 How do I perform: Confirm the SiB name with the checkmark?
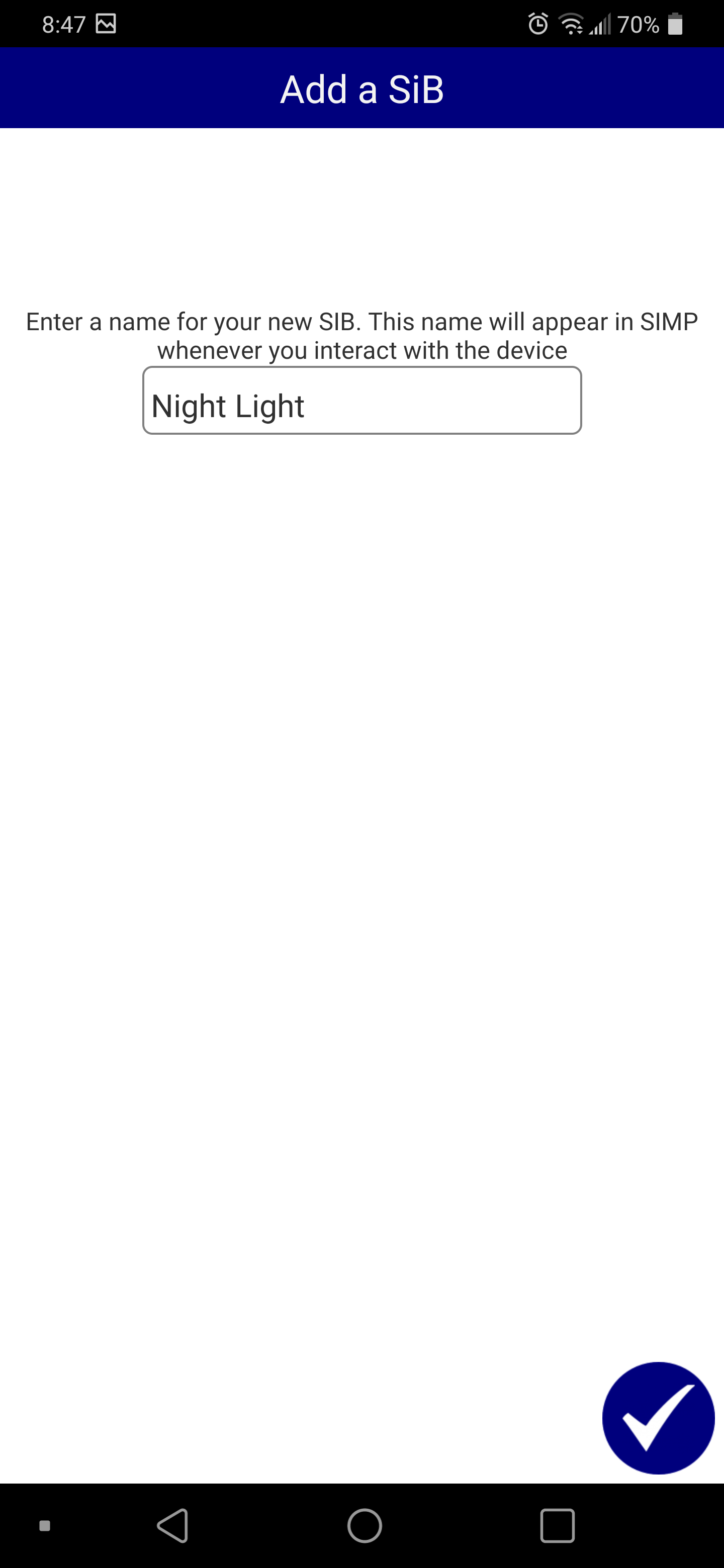658,1418
